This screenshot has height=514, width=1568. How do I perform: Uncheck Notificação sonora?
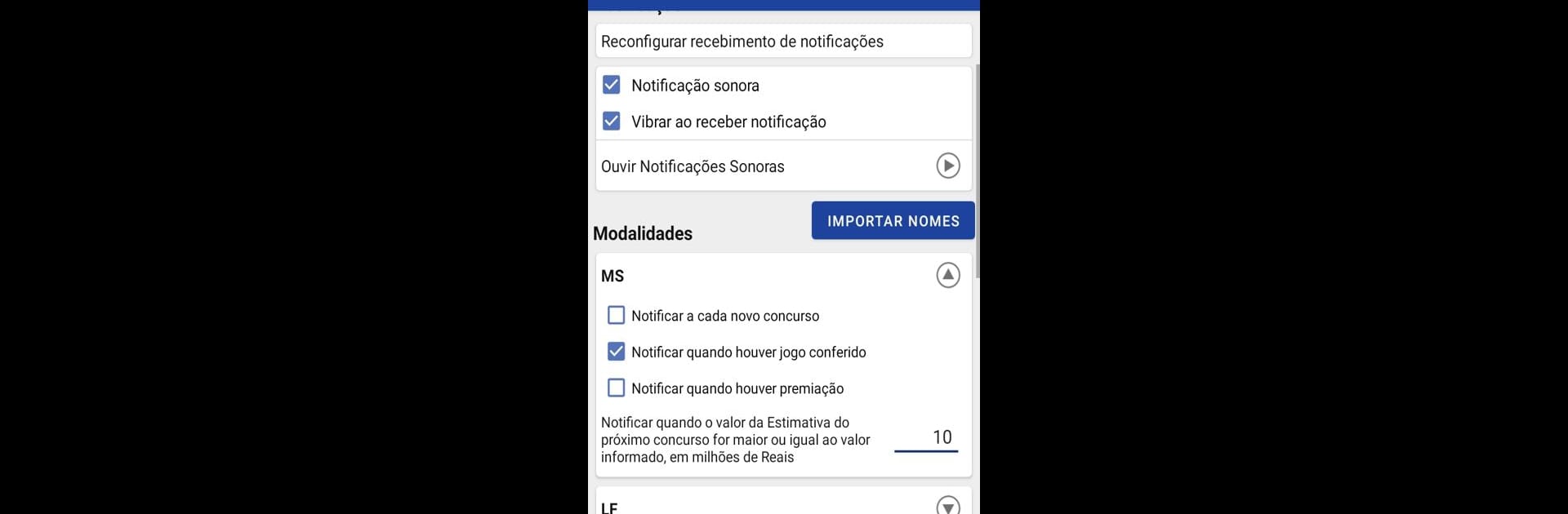click(x=611, y=85)
